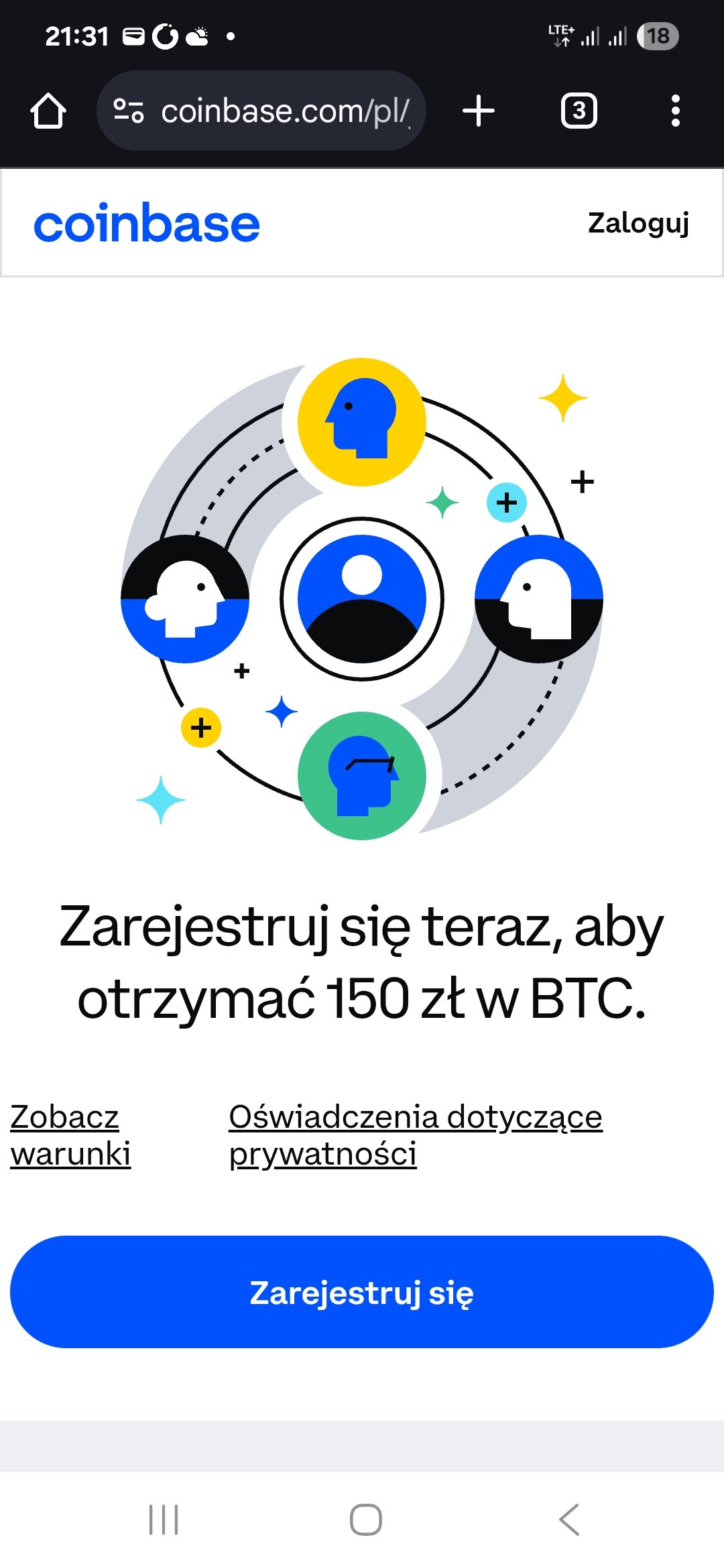724x1568 pixels.
Task: Tap the browser home icon
Action: click(x=48, y=111)
